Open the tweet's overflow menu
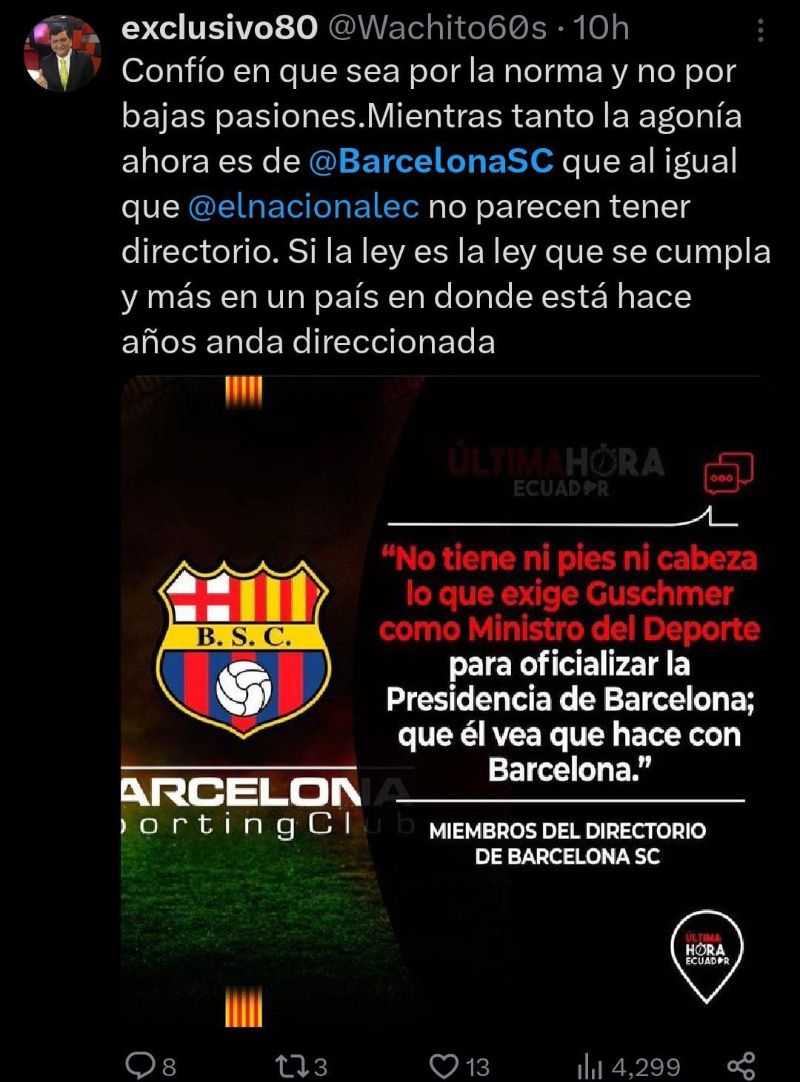 point(761,30)
